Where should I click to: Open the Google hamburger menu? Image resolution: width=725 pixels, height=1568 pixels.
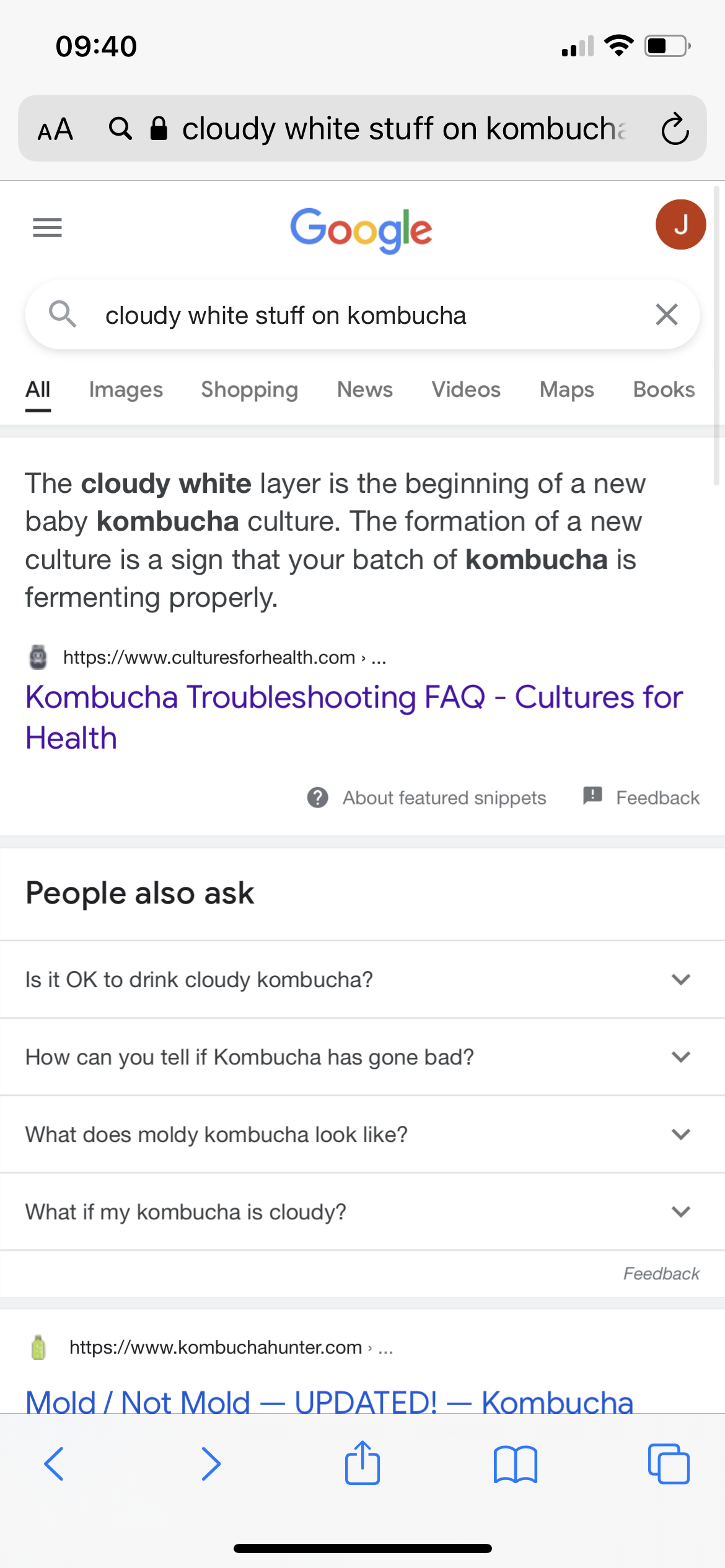point(47,227)
